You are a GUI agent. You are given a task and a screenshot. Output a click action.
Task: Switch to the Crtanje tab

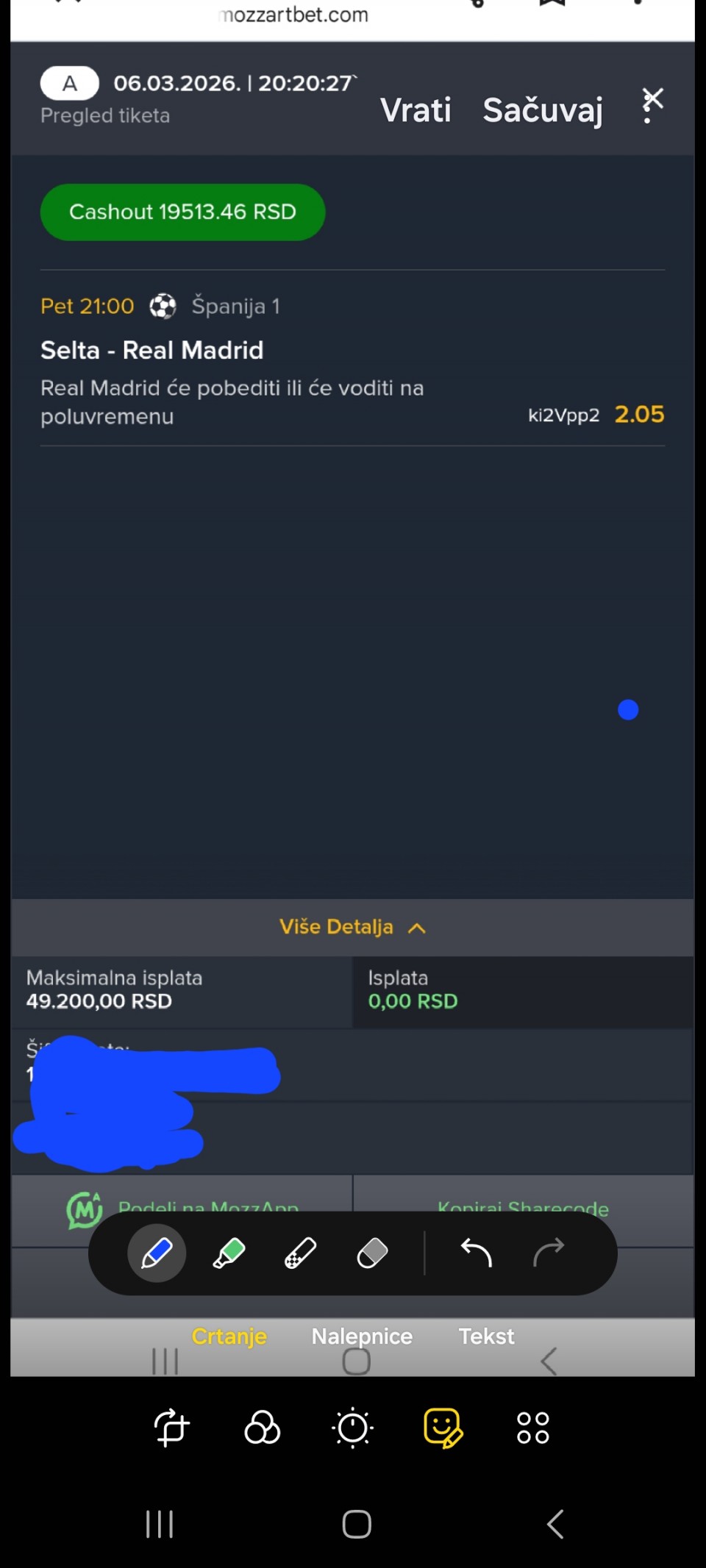coord(229,1336)
